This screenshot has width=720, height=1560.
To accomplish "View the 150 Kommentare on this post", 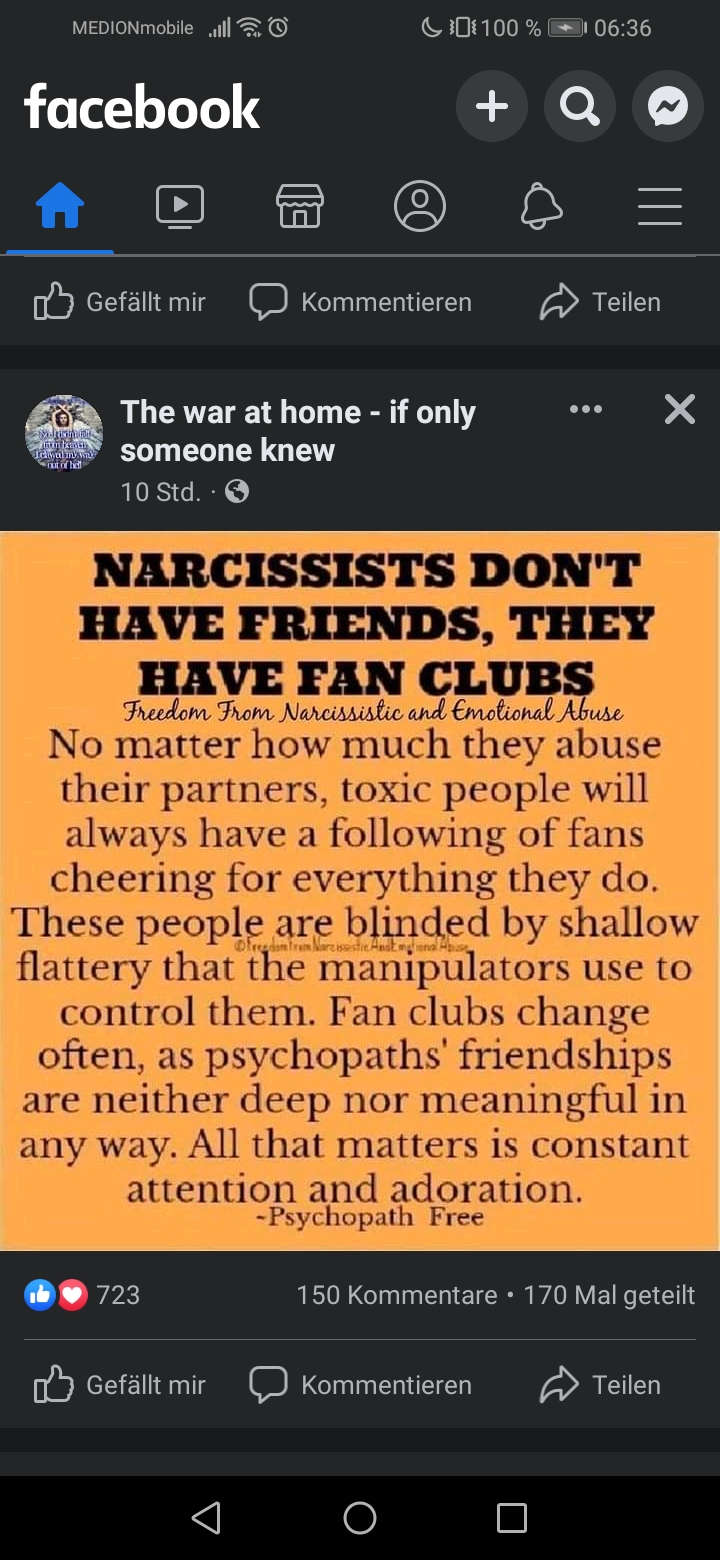I will coord(396,1295).
